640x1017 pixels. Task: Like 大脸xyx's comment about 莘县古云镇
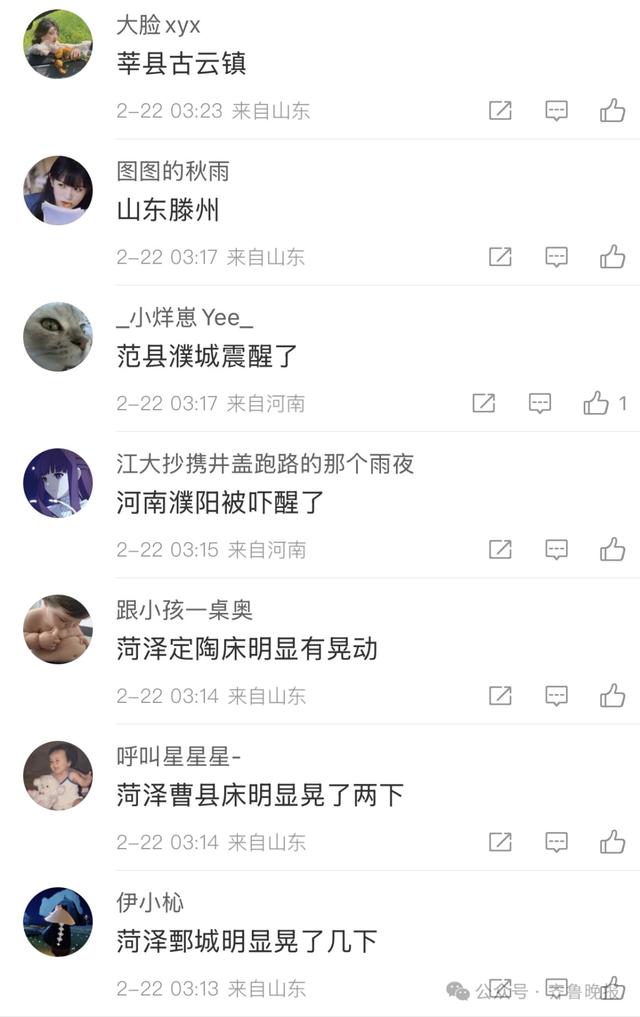pyautogui.click(x=612, y=110)
